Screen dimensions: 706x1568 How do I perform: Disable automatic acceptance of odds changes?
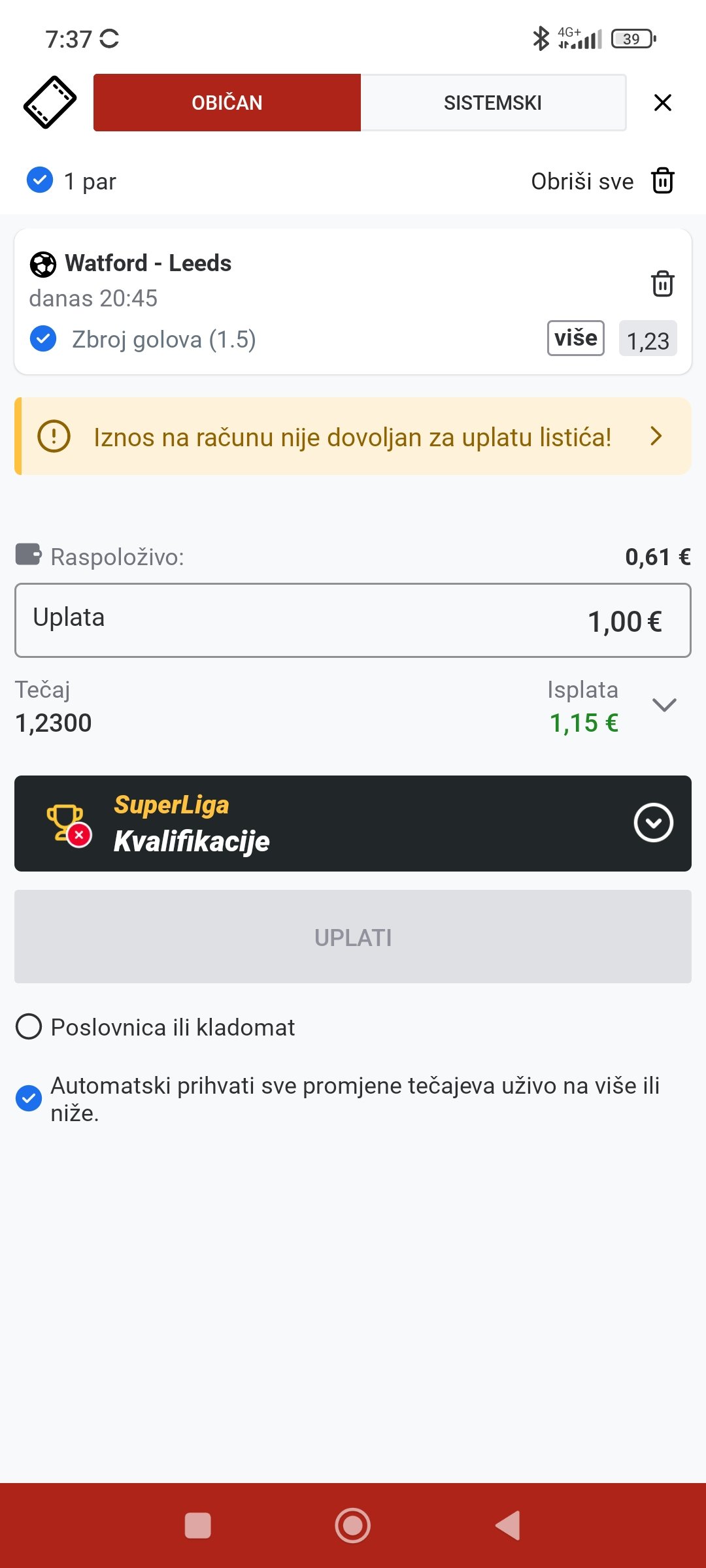[29, 1098]
